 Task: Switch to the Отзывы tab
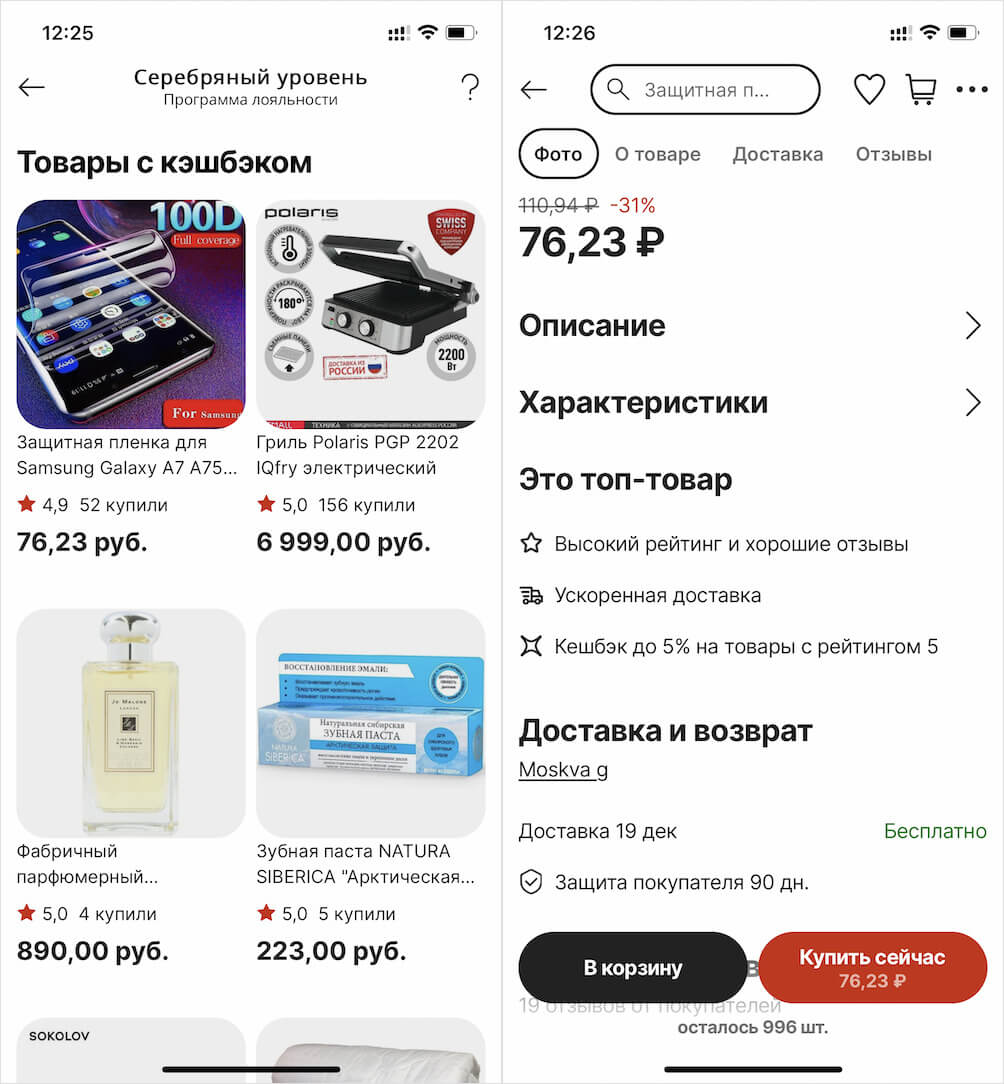893,154
